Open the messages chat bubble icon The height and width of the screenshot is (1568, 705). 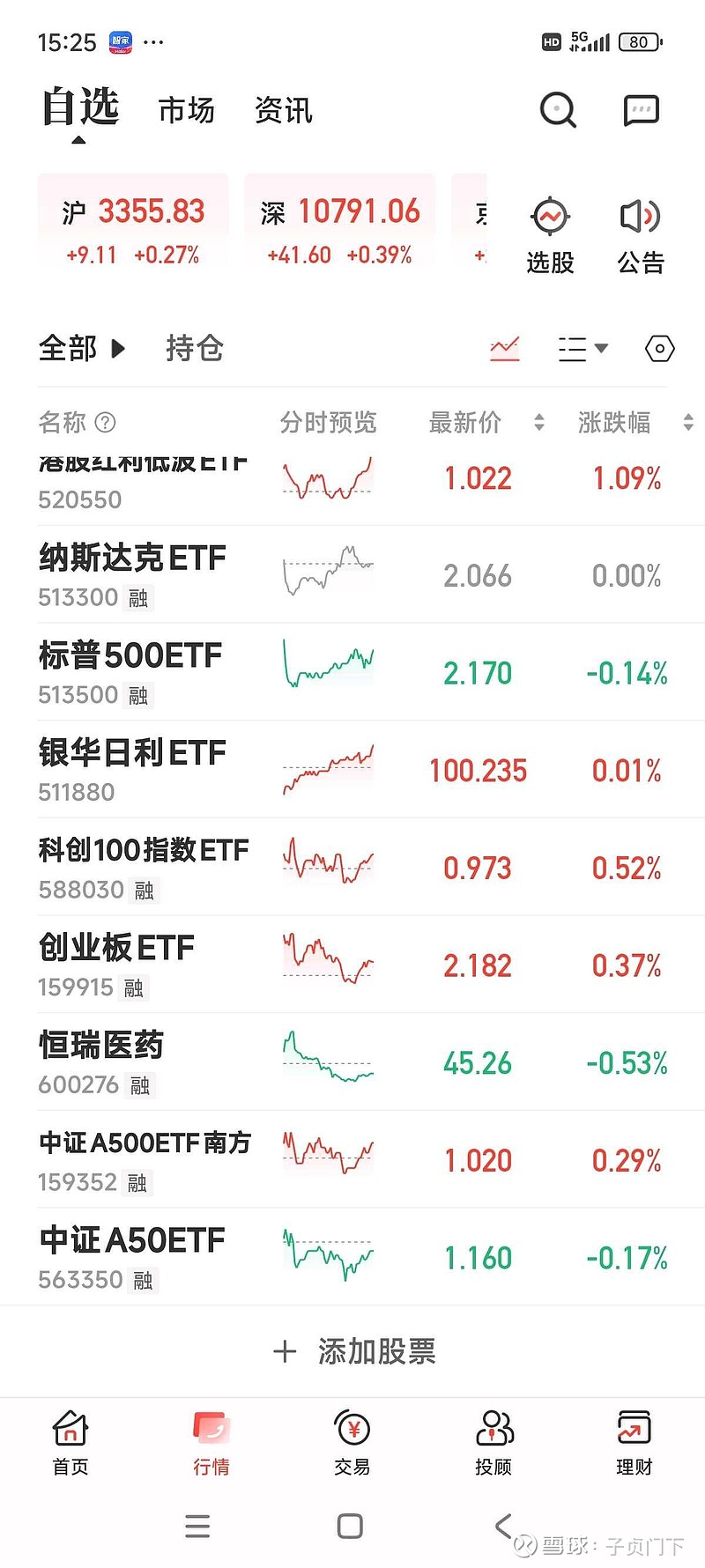641,110
